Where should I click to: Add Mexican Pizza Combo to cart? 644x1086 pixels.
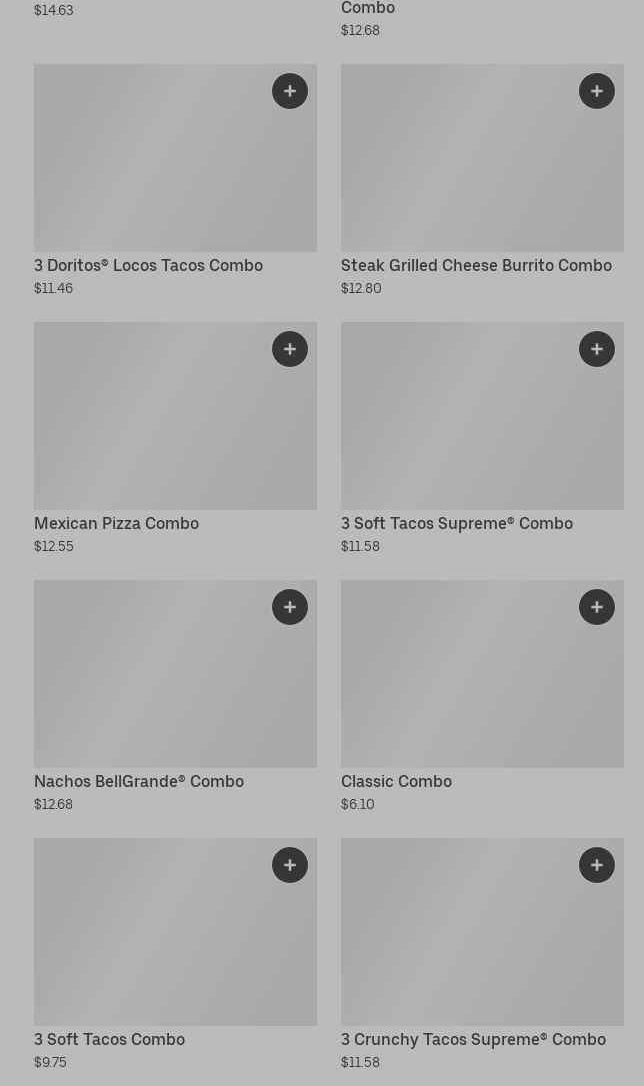290,349
